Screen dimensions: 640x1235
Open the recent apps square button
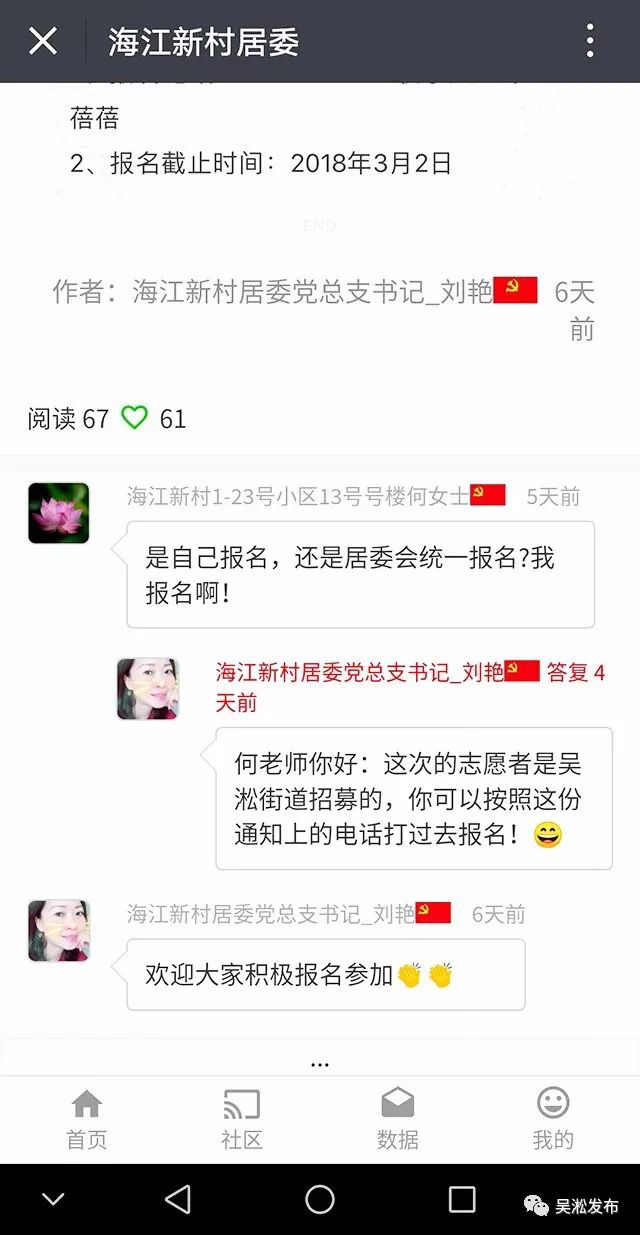pyautogui.click(x=462, y=1199)
